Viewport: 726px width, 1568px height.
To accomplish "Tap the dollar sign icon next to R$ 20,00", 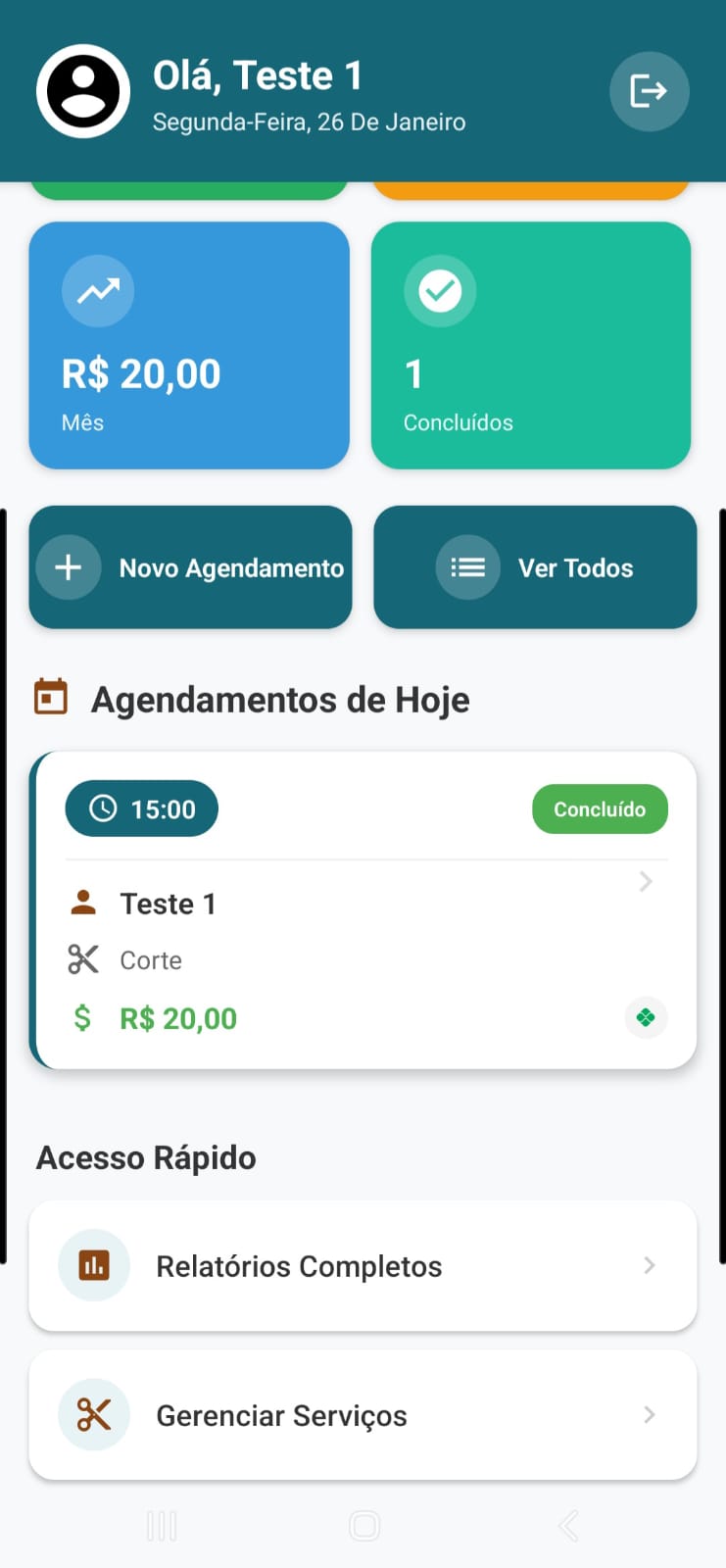I will (x=82, y=1017).
